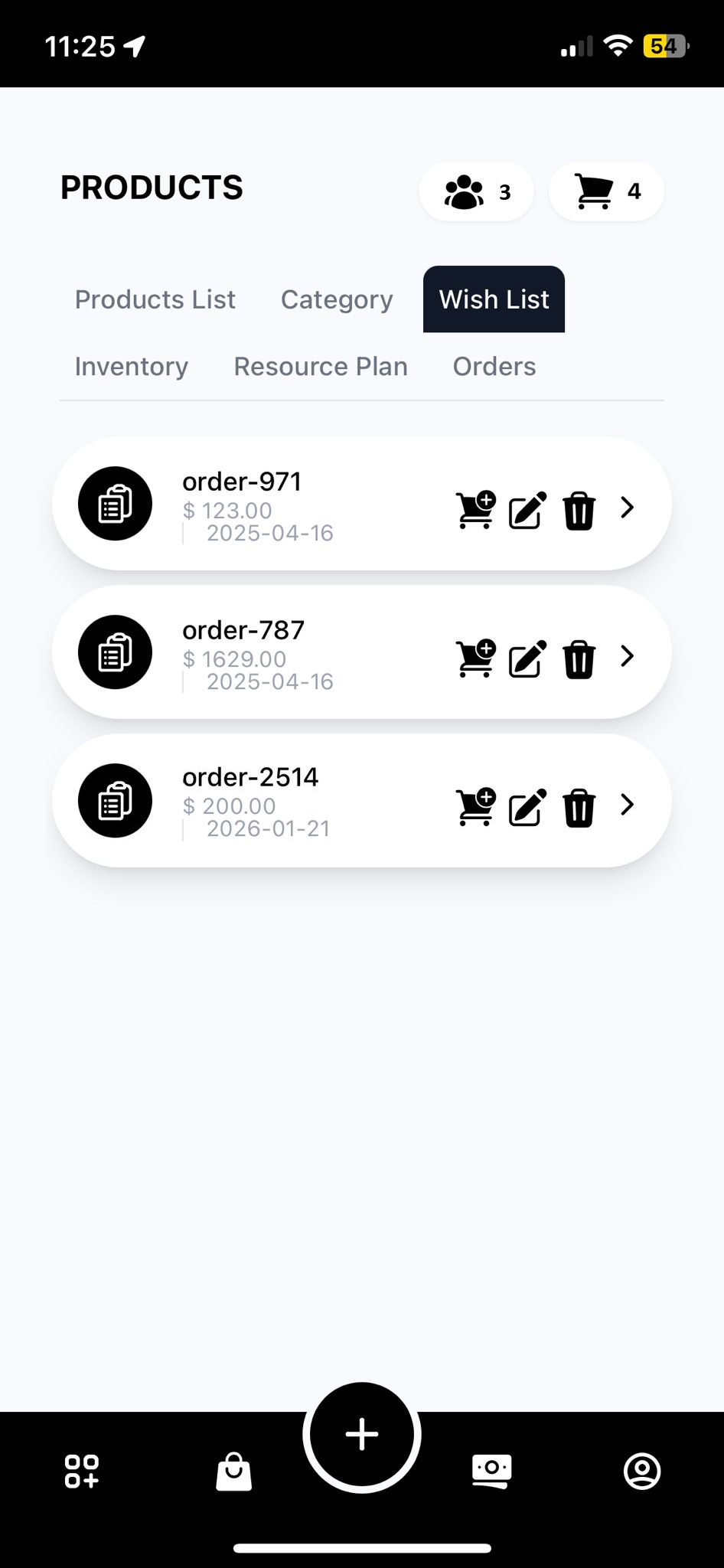Delete order-787 from the wish list
The image size is (724, 1568).
pyautogui.click(x=579, y=659)
